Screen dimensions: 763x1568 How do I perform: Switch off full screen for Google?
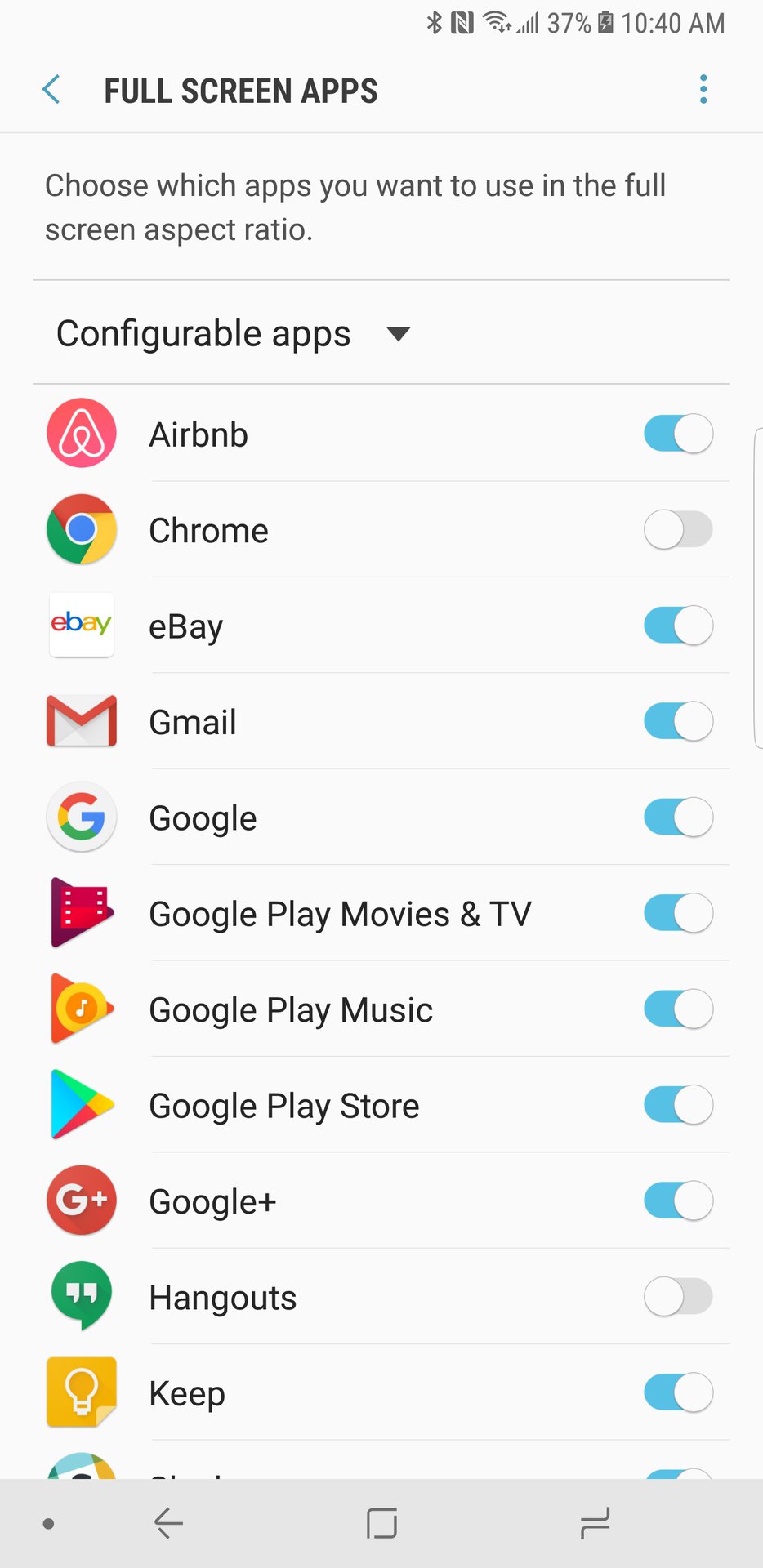[x=678, y=817]
